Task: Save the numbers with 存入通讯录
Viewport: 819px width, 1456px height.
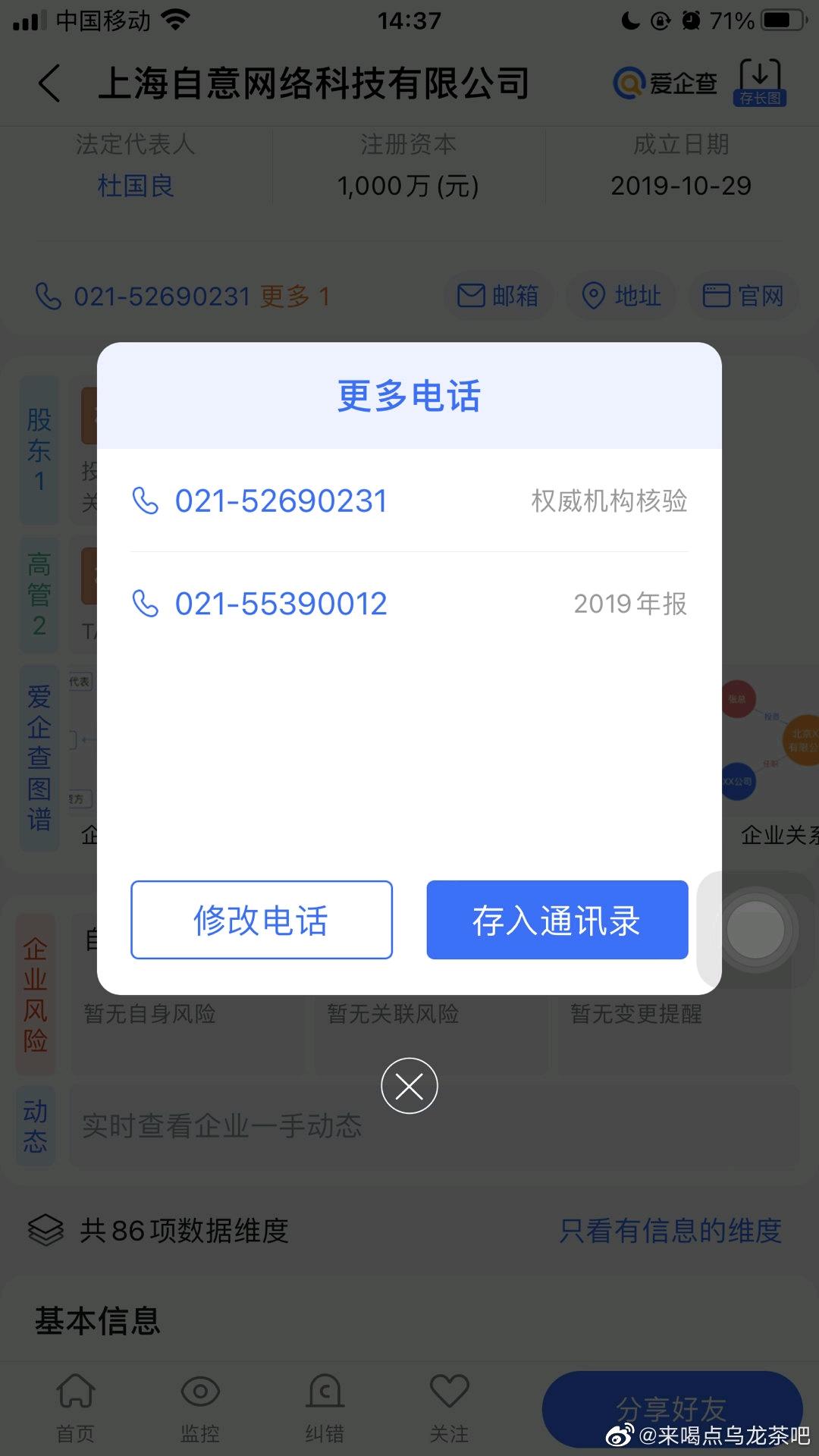Action: tap(557, 920)
